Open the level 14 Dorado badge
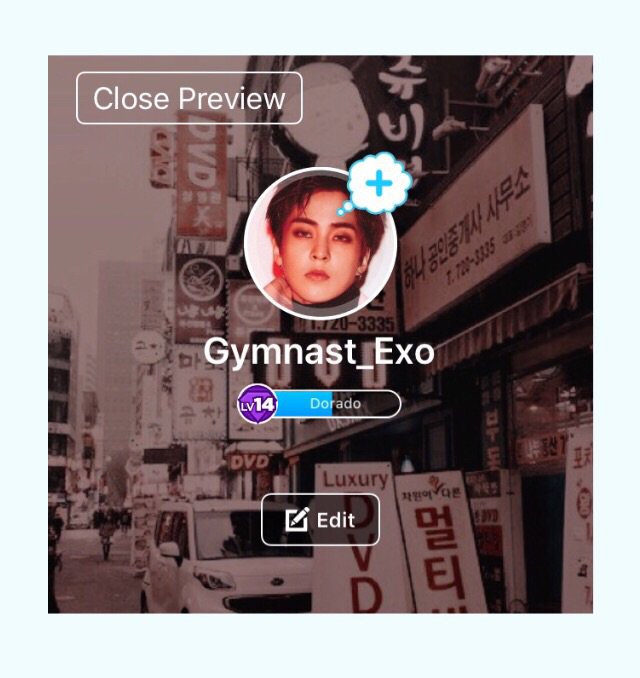 (318, 404)
